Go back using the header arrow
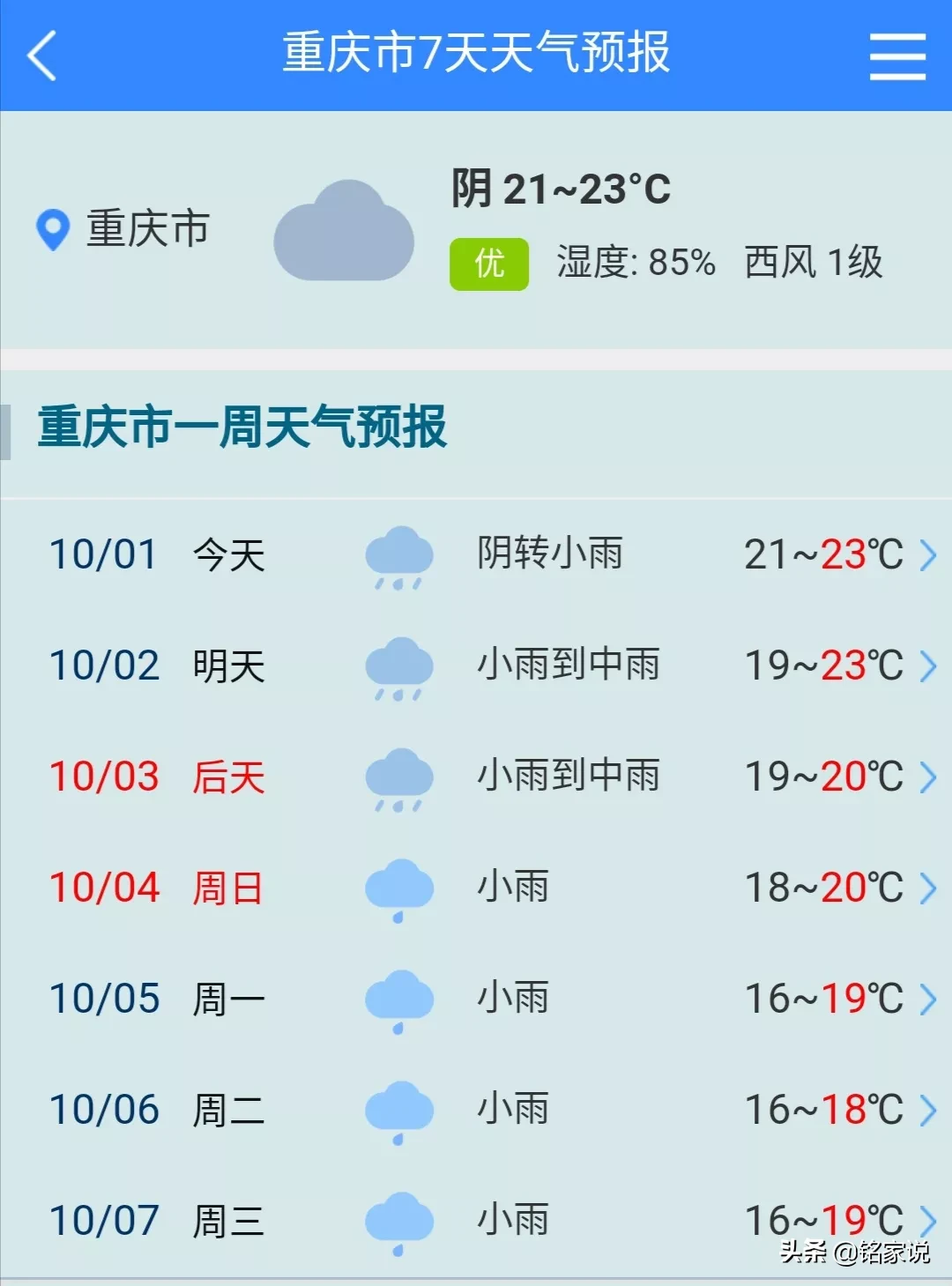Screen dimensions: 952x1286 (42, 56)
